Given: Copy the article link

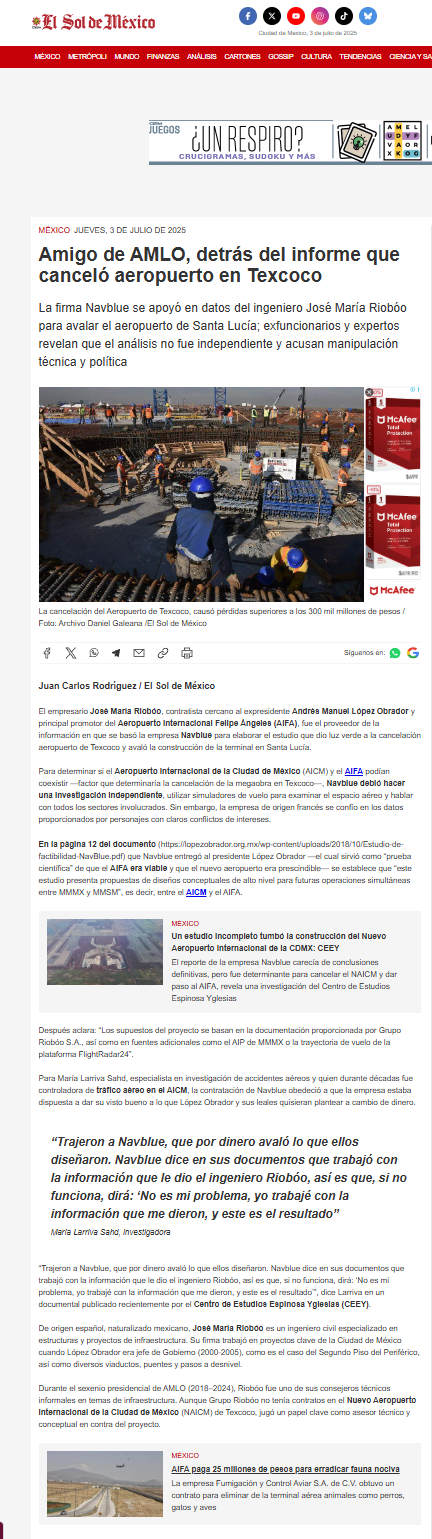Looking at the screenshot, I should pos(163,653).
